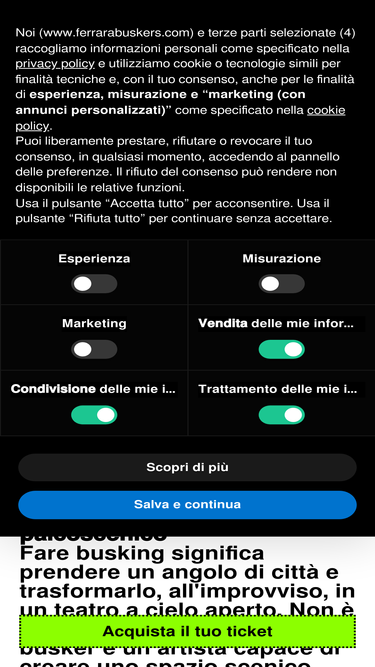
Task: Disable the Vendita delle mie informazioni toggle
Action: pos(281,349)
